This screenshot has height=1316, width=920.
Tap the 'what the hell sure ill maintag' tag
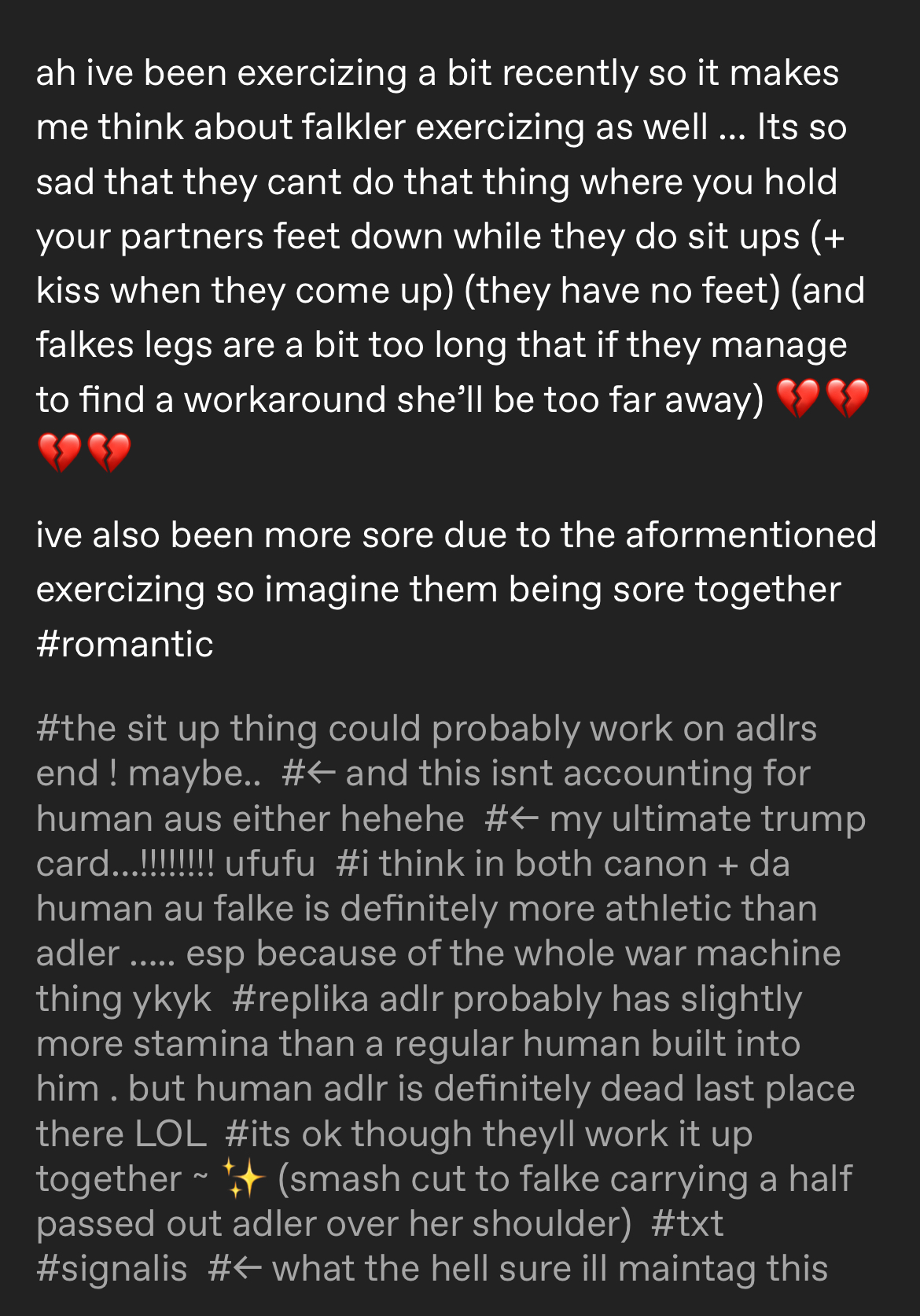517,1269
